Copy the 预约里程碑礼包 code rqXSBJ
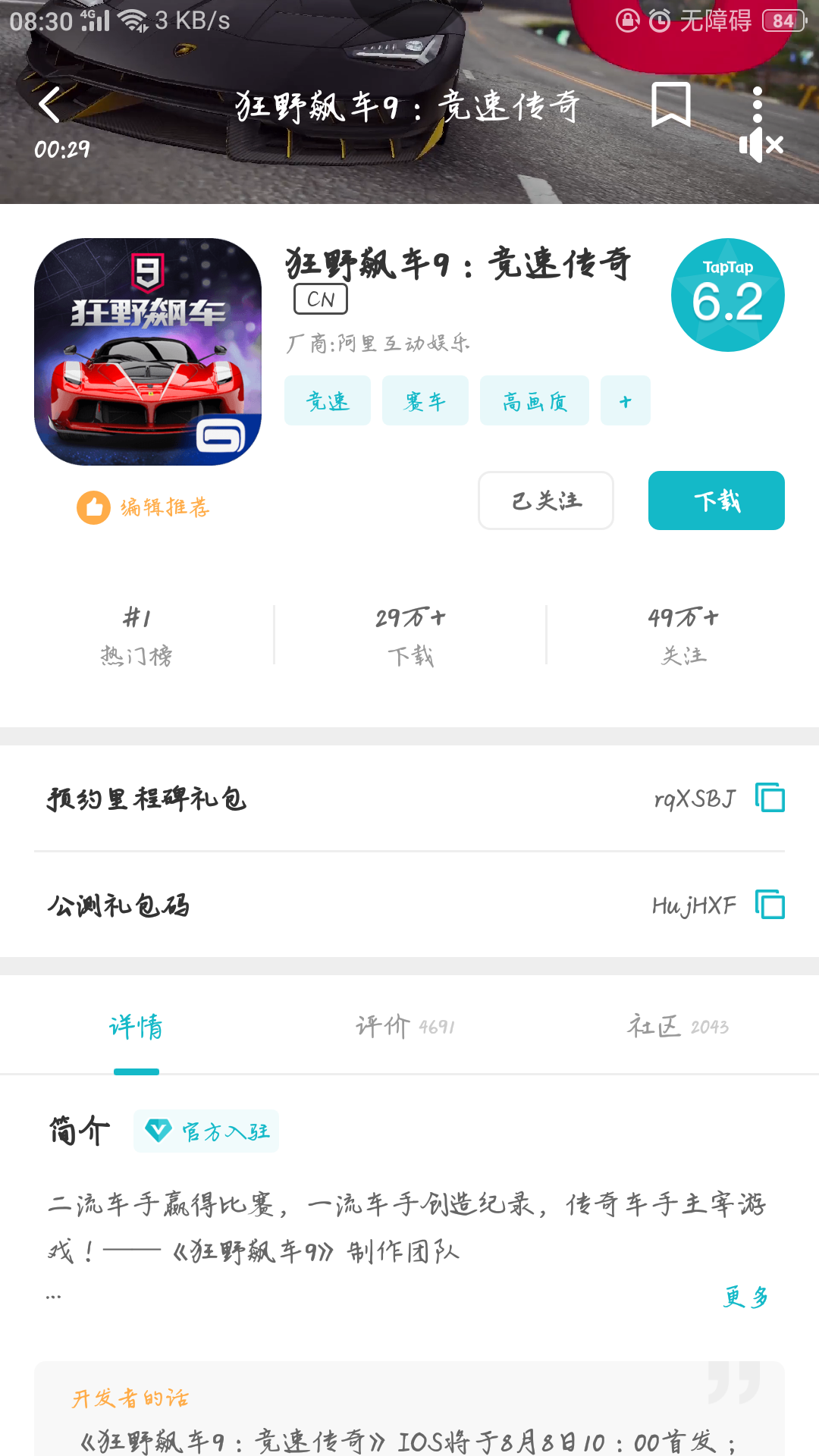The image size is (819, 1456). pyautogui.click(x=770, y=798)
